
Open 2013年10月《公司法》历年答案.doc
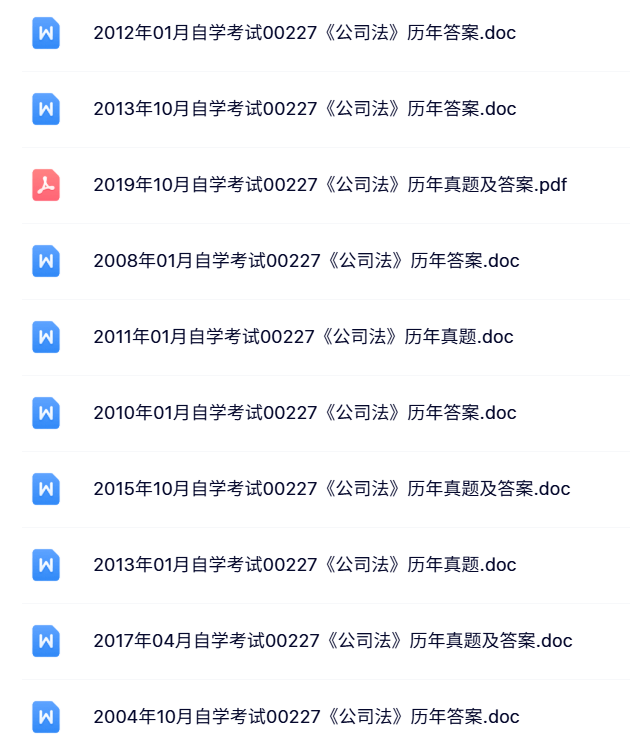point(304,109)
